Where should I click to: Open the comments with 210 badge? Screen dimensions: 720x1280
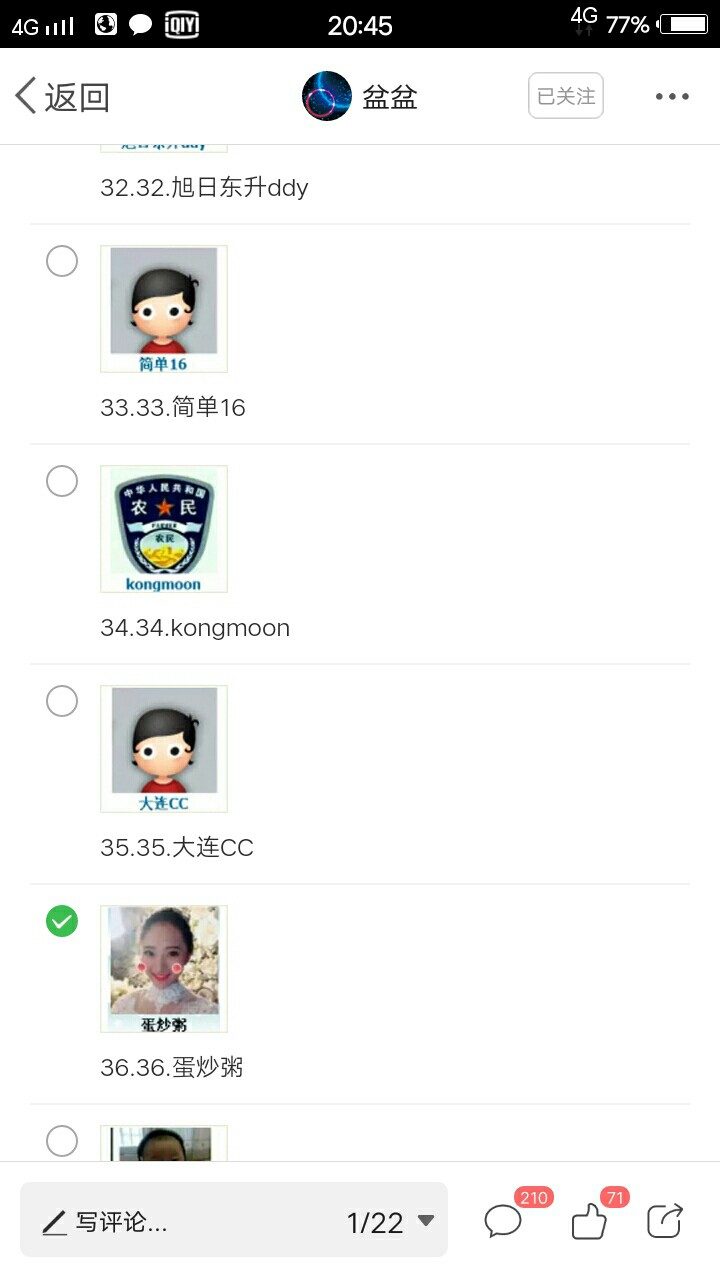click(x=504, y=1220)
